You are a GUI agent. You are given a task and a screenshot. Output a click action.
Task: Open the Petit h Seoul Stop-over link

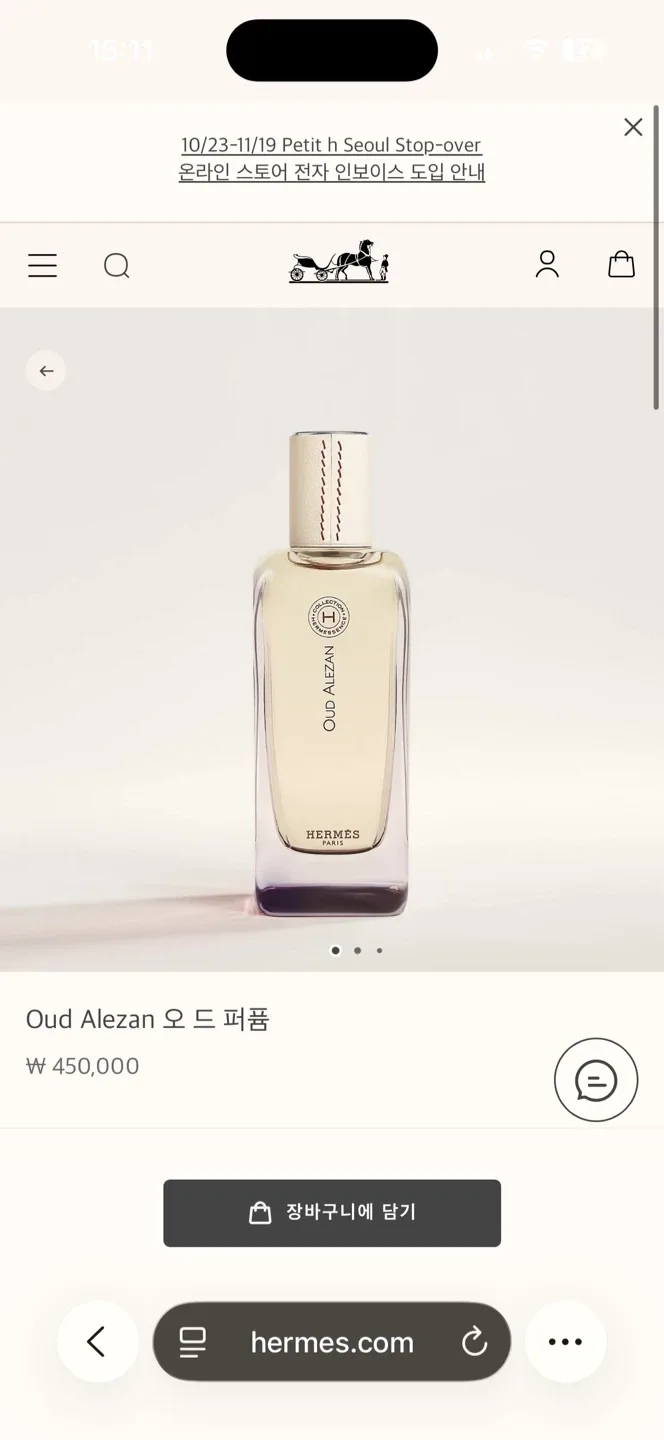tap(331, 145)
